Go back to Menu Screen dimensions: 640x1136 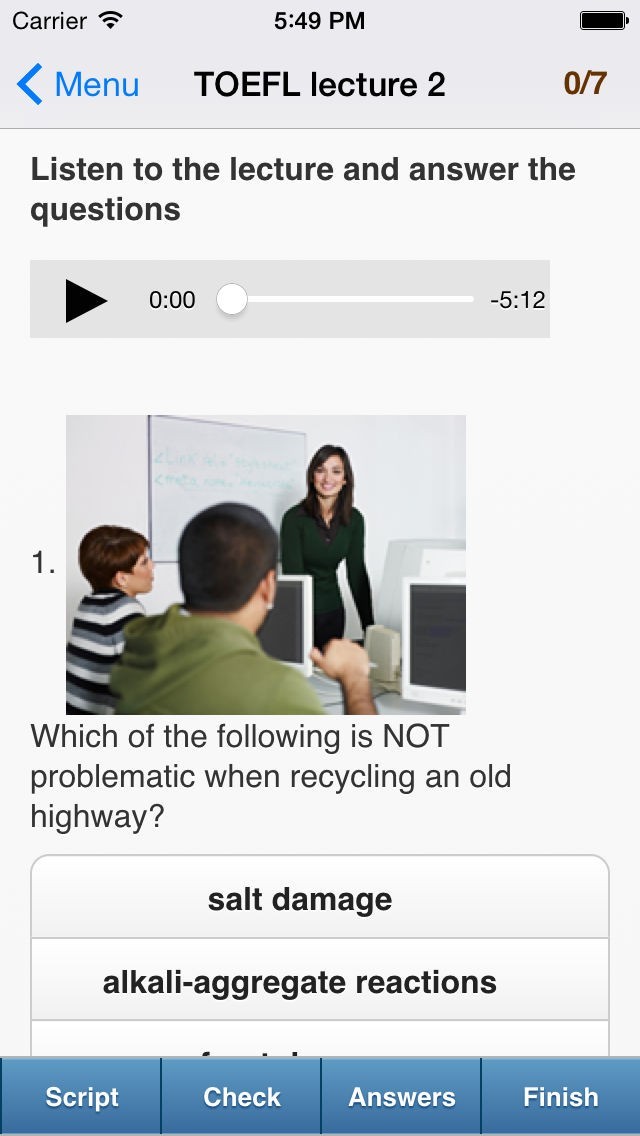(78, 84)
